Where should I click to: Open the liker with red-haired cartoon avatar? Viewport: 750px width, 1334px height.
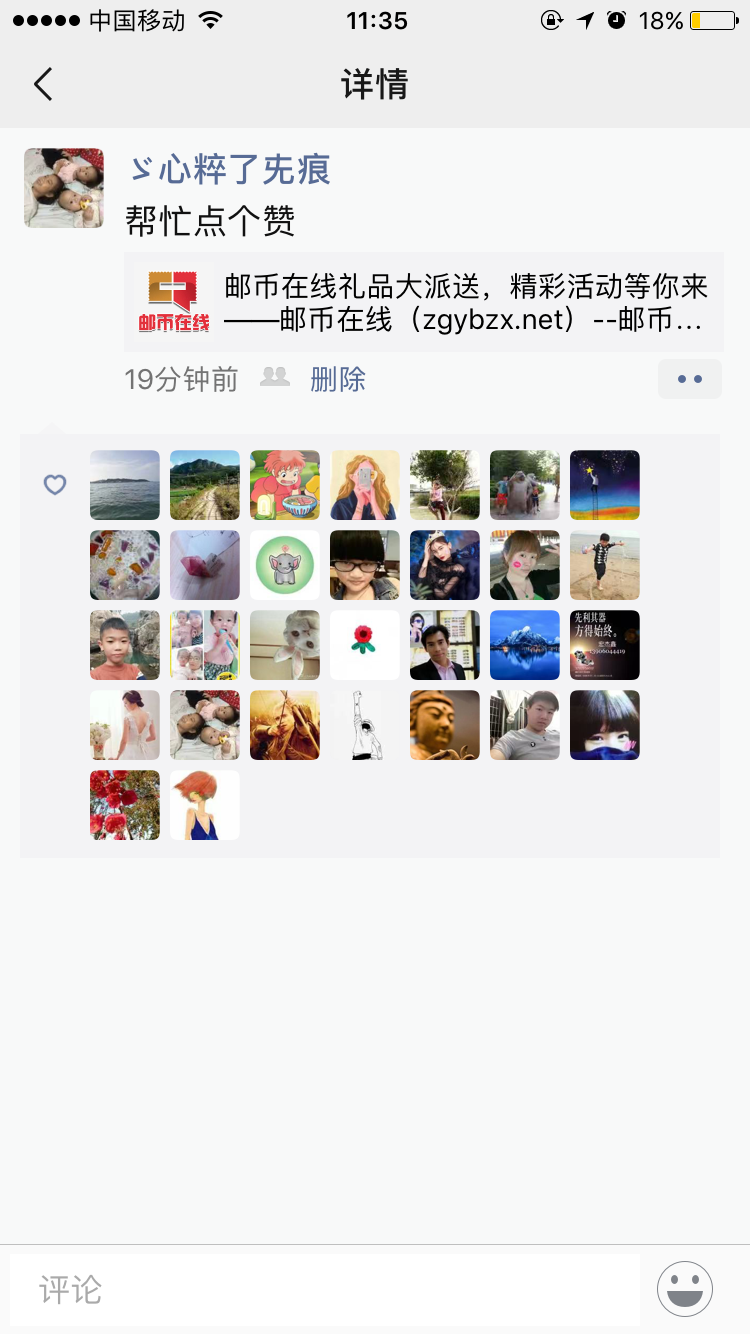pos(205,805)
